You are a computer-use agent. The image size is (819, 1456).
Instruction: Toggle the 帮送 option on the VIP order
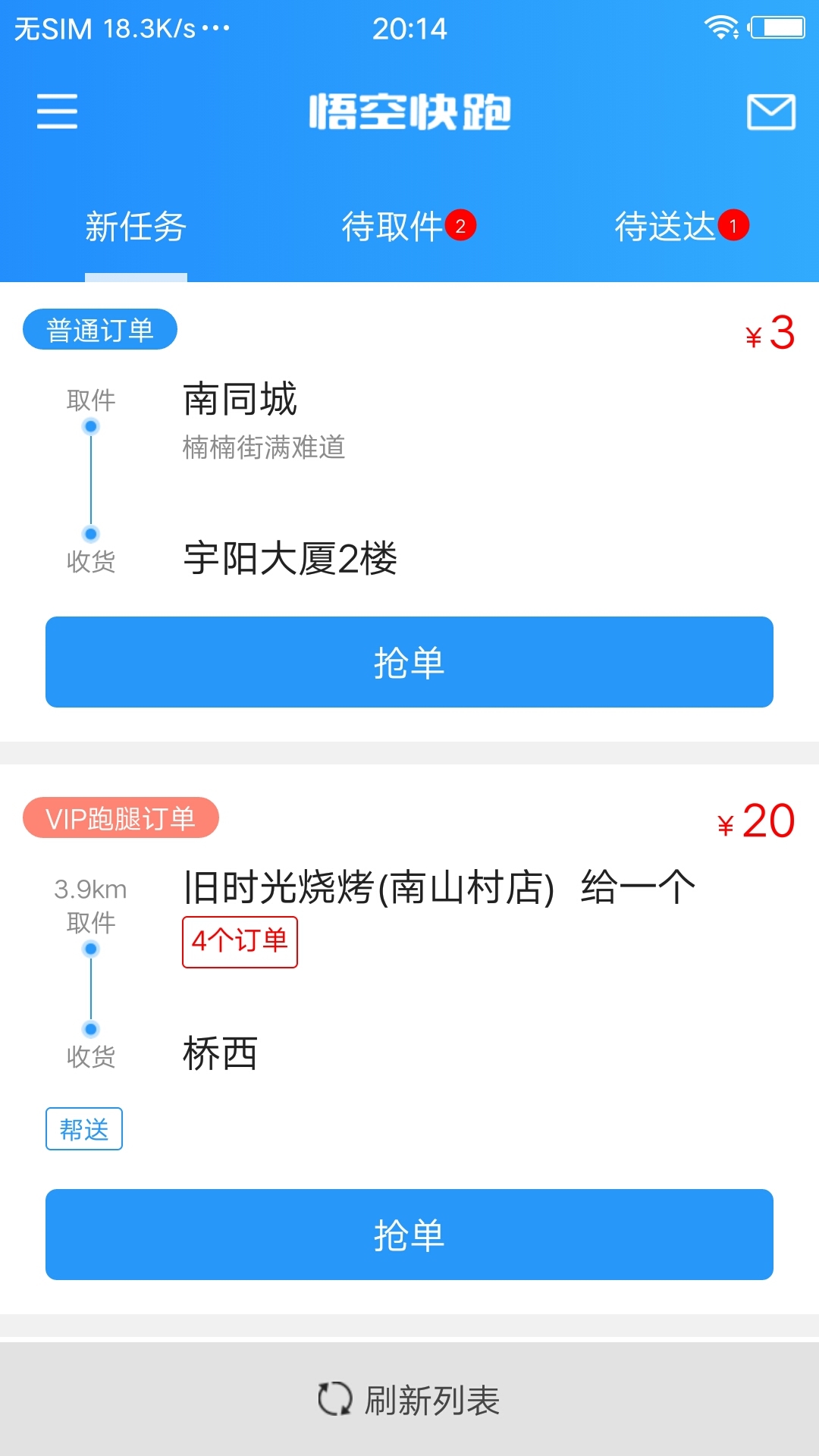click(84, 1129)
